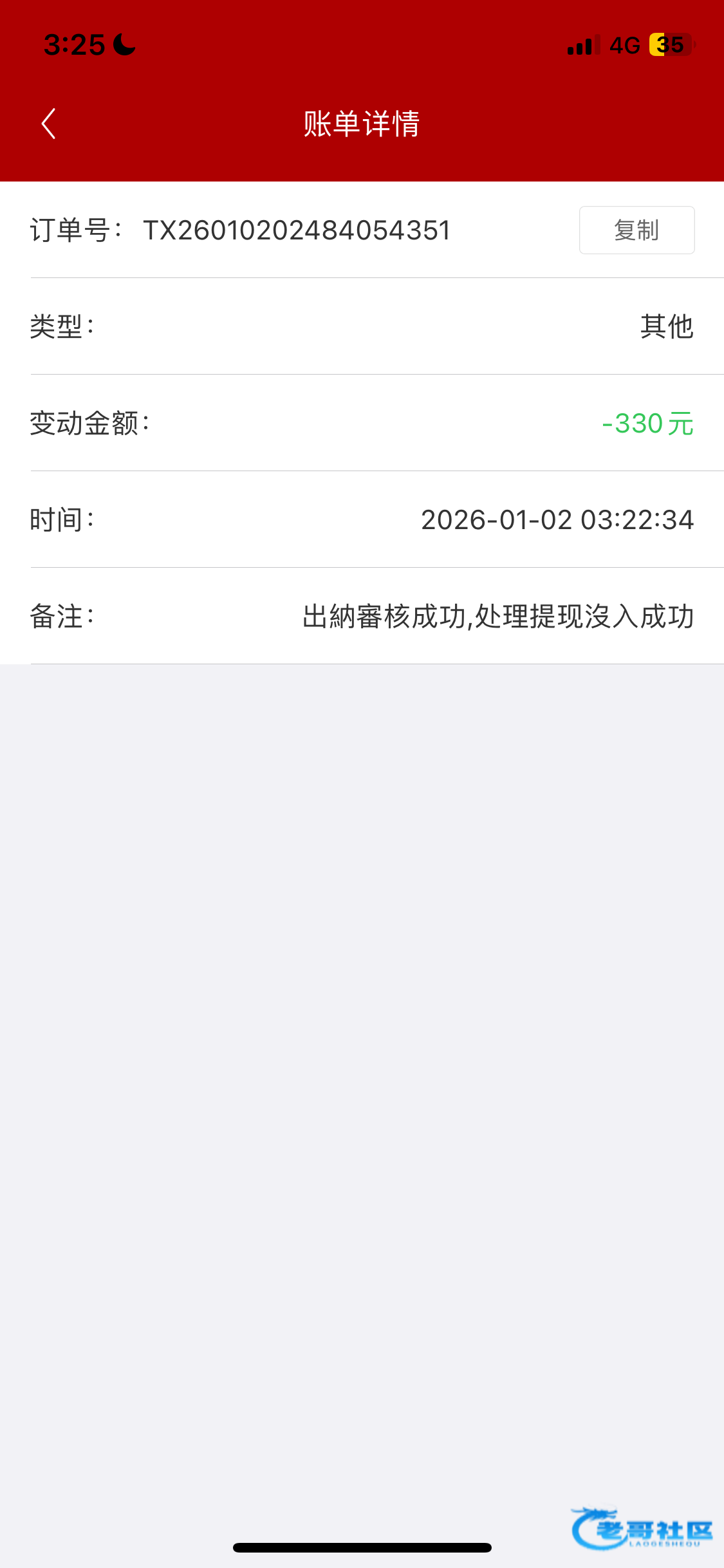The height and width of the screenshot is (1568, 724).
Task: Go back from the 账单详情 page
Action: [x=49, y=124]
